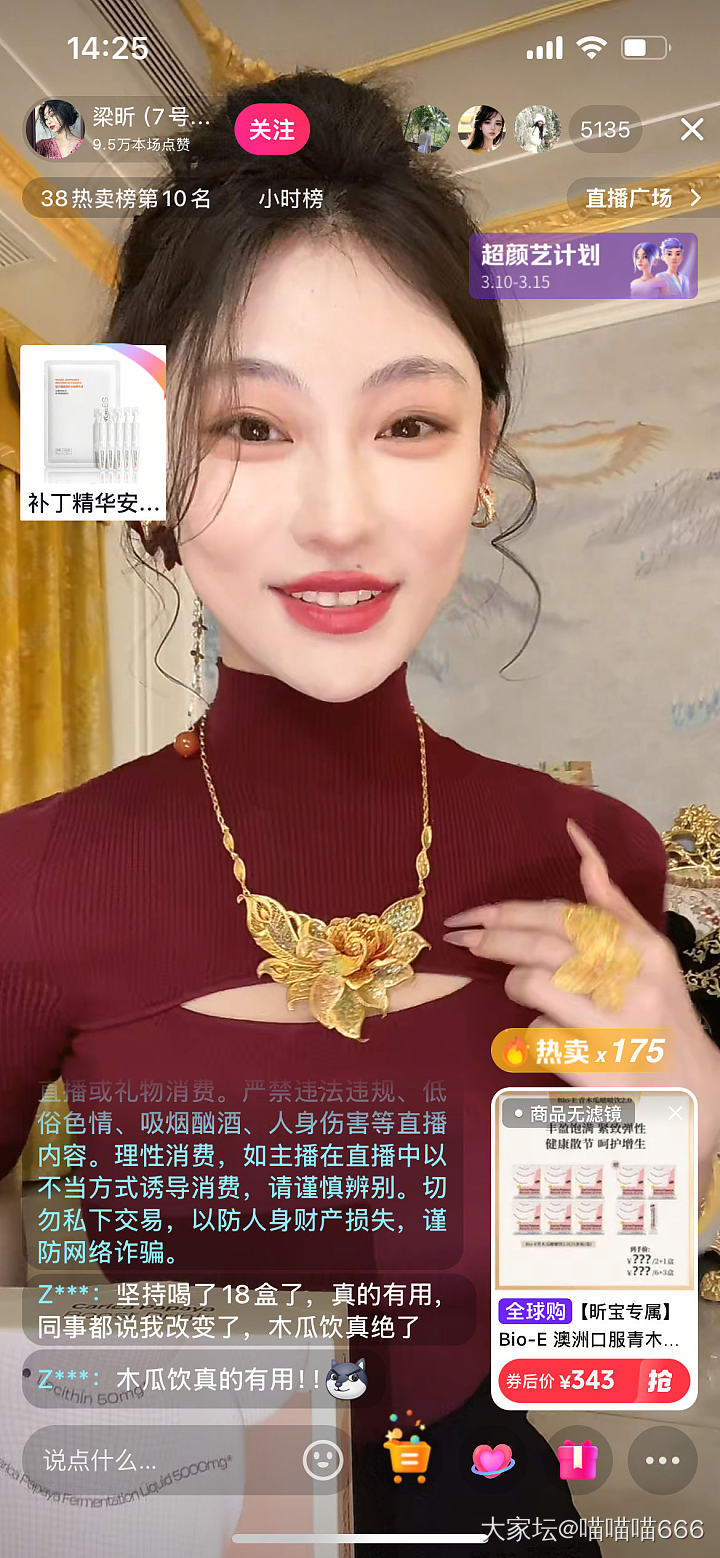View the 小时榜 hourly ranking
This screenshot has width=720, height=1558.
point(290,198)
